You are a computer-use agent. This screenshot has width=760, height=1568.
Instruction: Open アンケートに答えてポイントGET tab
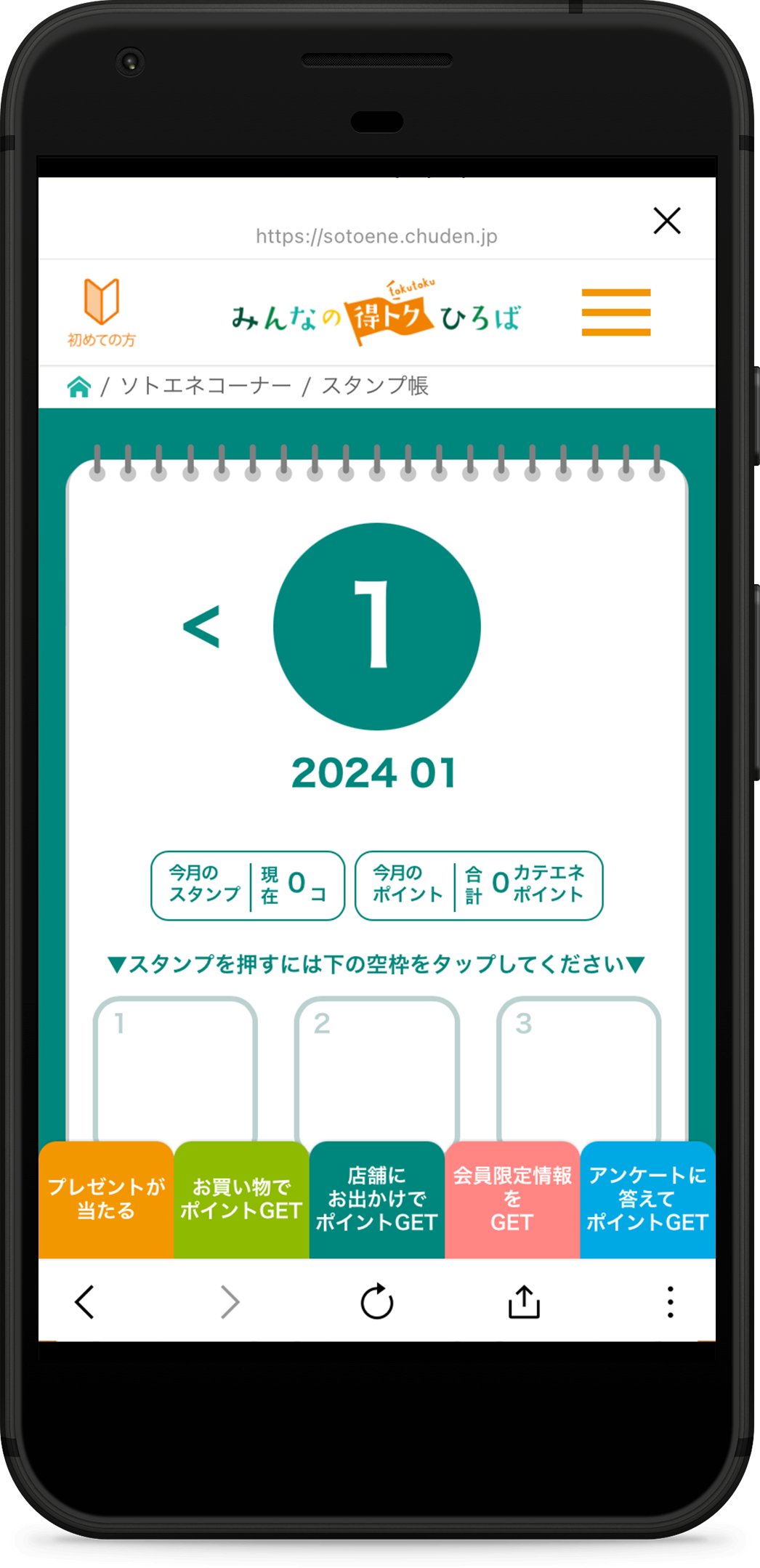(647, 1199)
